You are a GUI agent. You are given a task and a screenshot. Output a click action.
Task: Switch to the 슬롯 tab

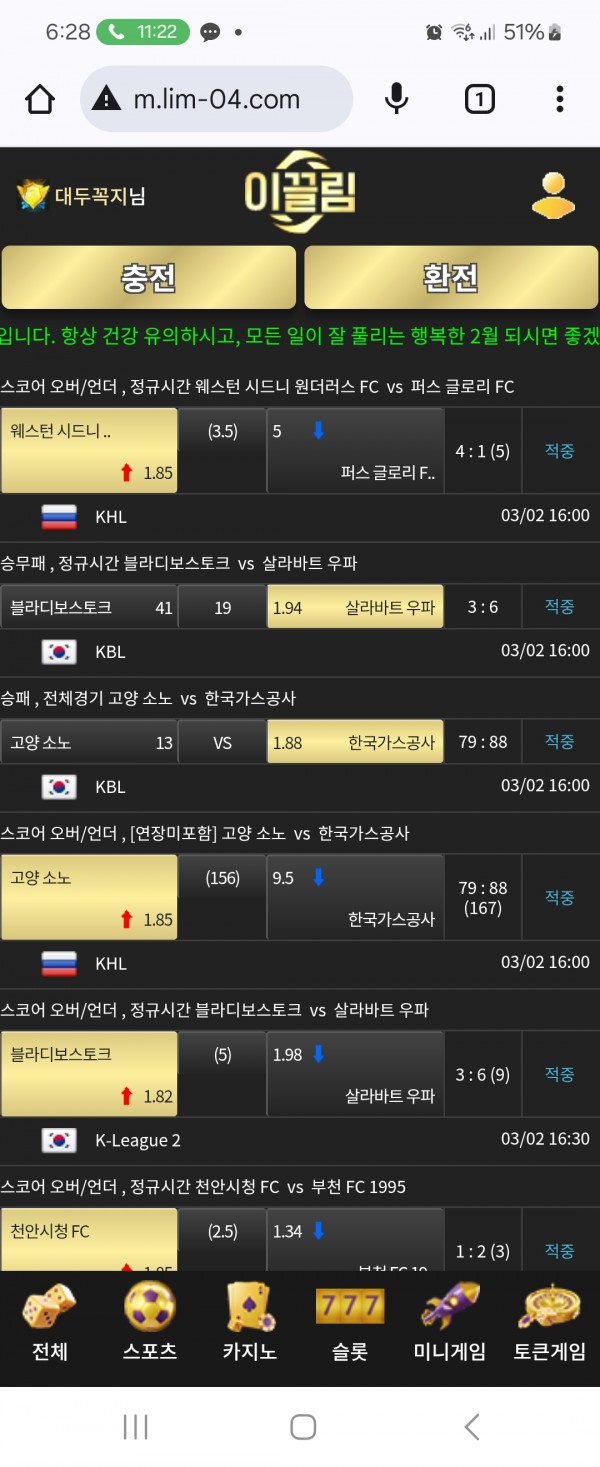[x=350, y=1323]
